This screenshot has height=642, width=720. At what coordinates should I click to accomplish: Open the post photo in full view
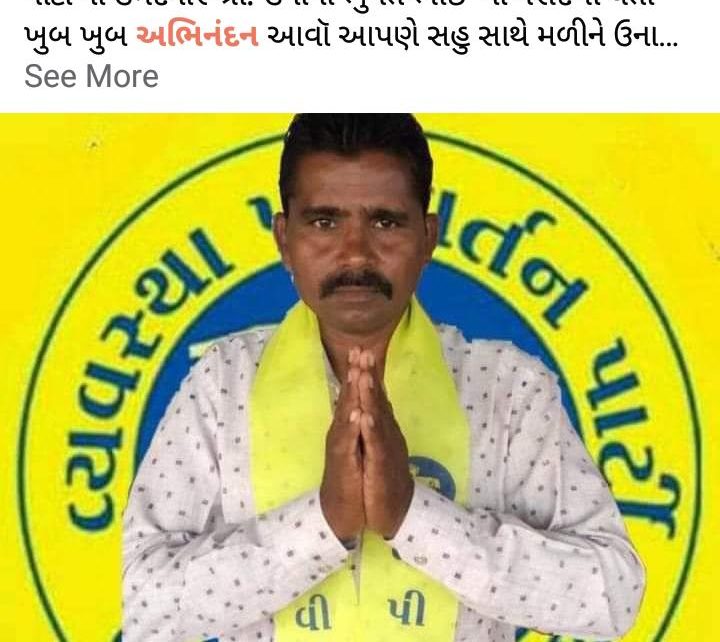pos(360,380)
